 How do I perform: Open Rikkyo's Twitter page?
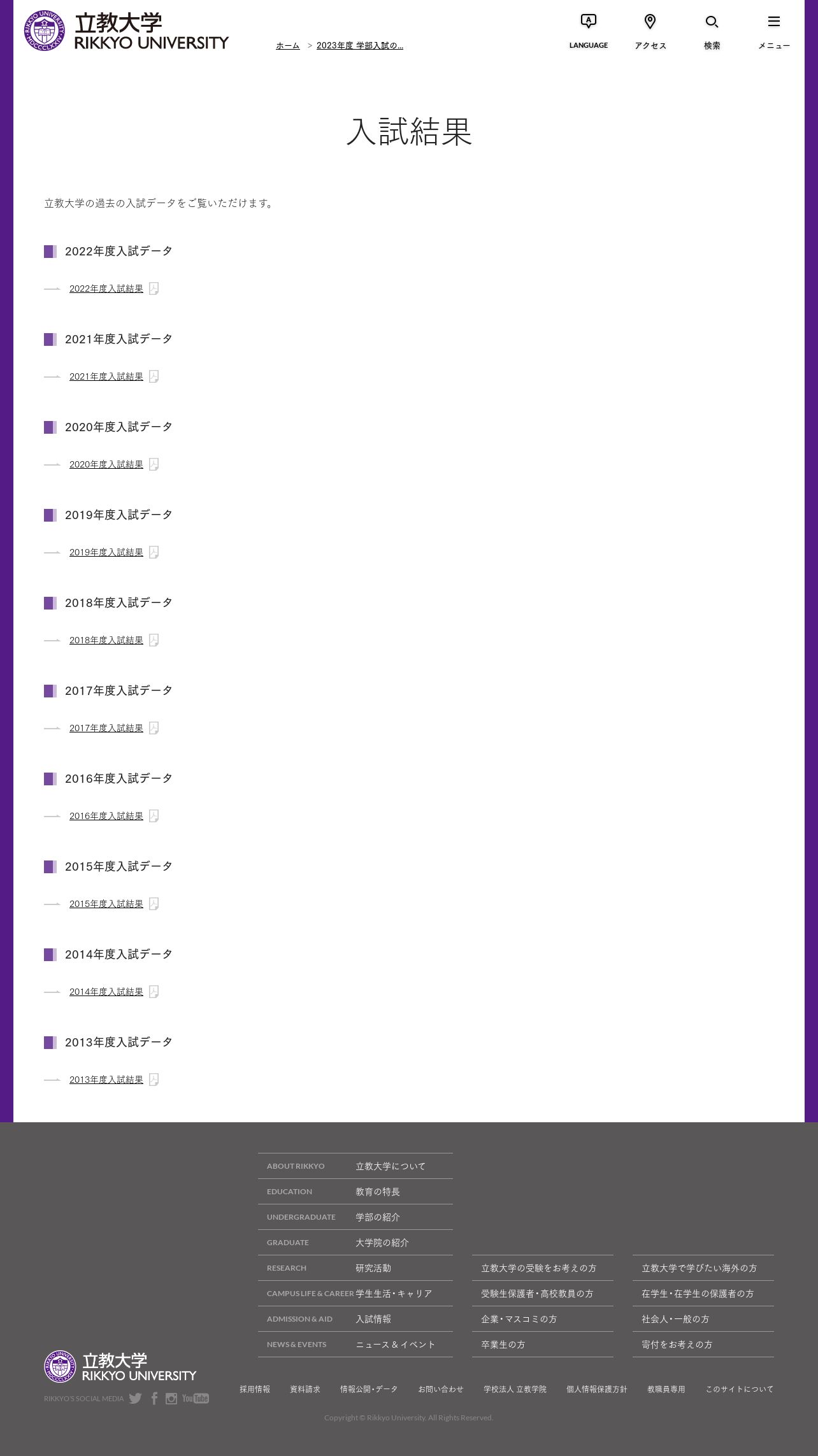[135, 1399]
